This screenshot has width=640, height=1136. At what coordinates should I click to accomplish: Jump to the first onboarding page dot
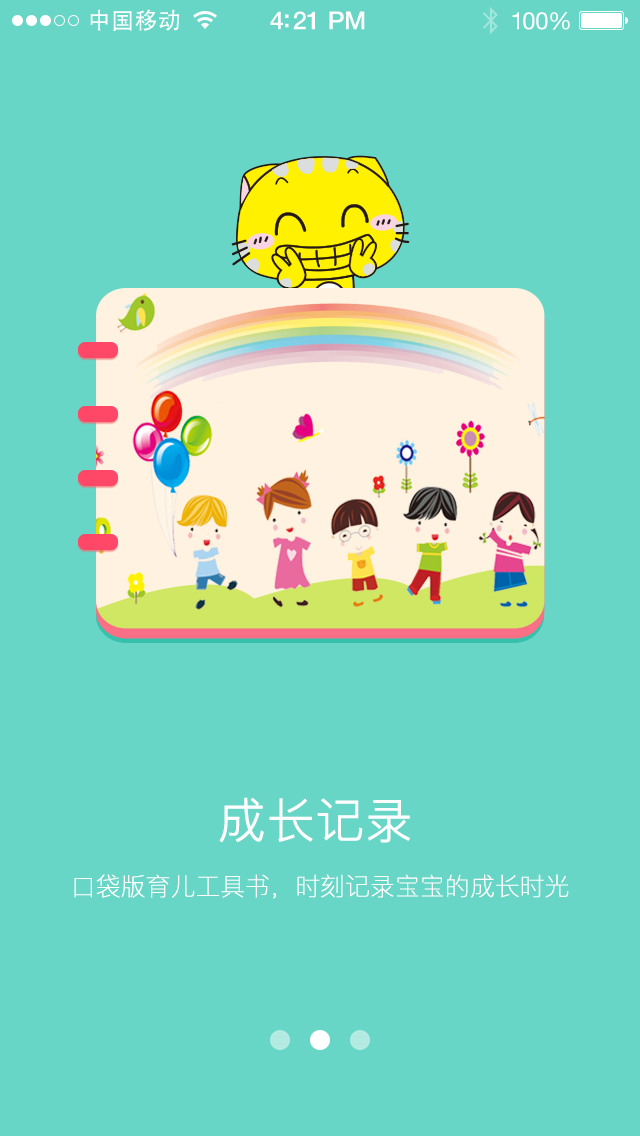click(x=280, y=1040)
